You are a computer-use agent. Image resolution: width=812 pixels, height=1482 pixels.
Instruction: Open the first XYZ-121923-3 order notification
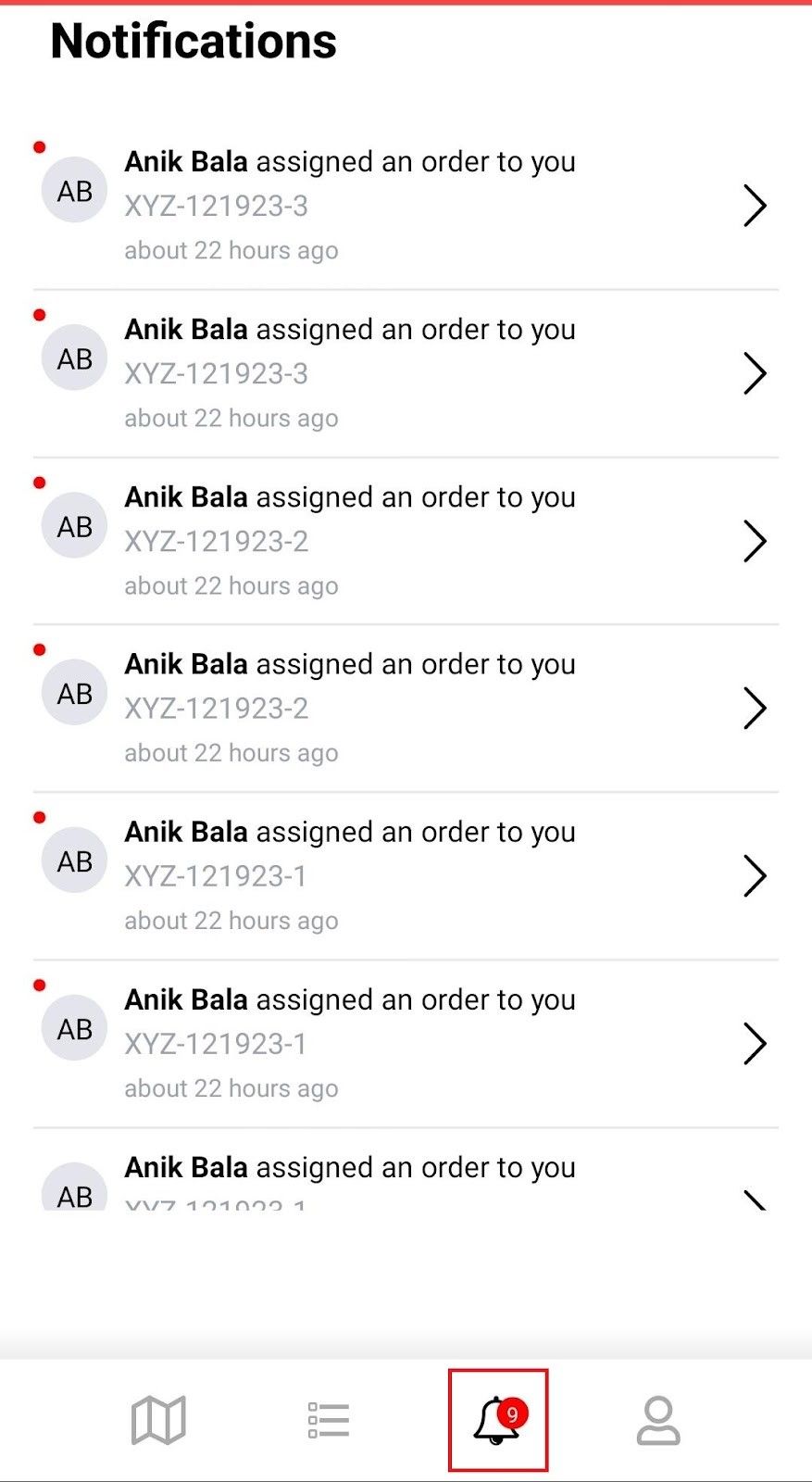click(x=406, y=206)
